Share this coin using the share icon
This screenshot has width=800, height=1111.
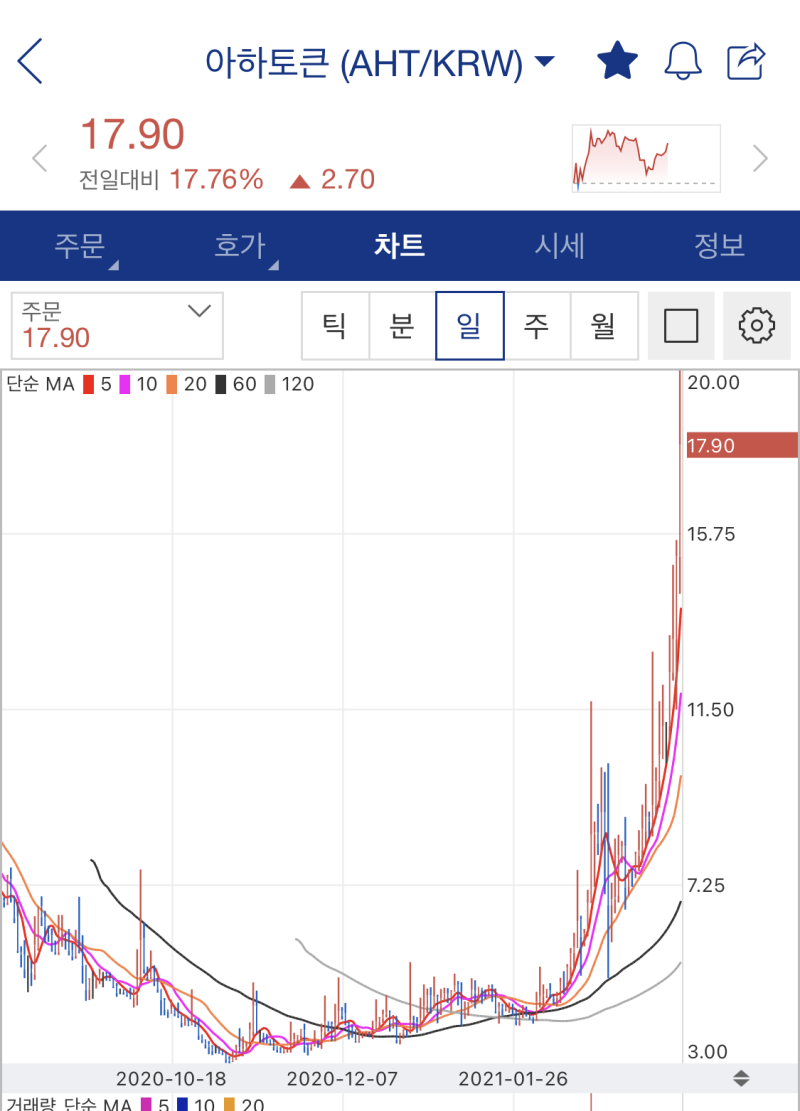coord(746,60)
